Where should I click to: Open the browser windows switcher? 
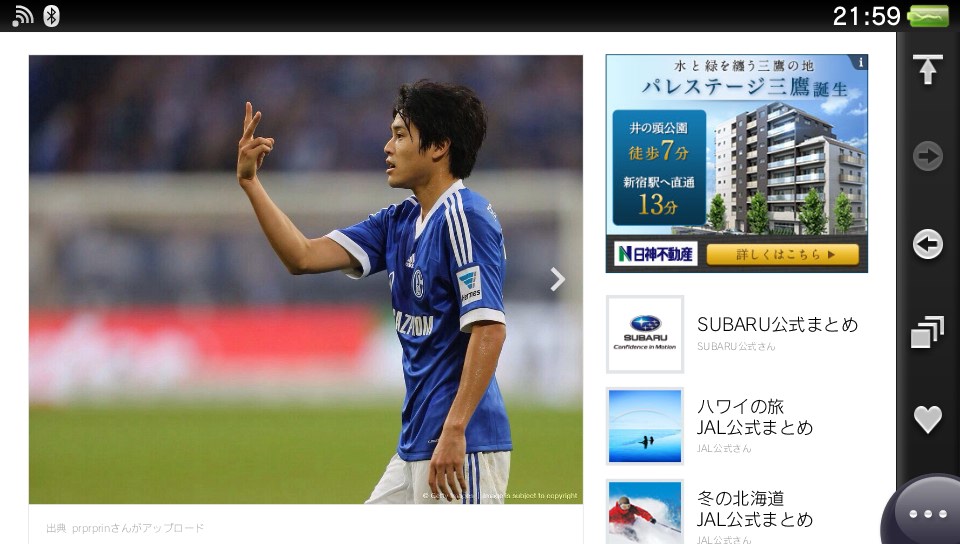pos(927,332)
